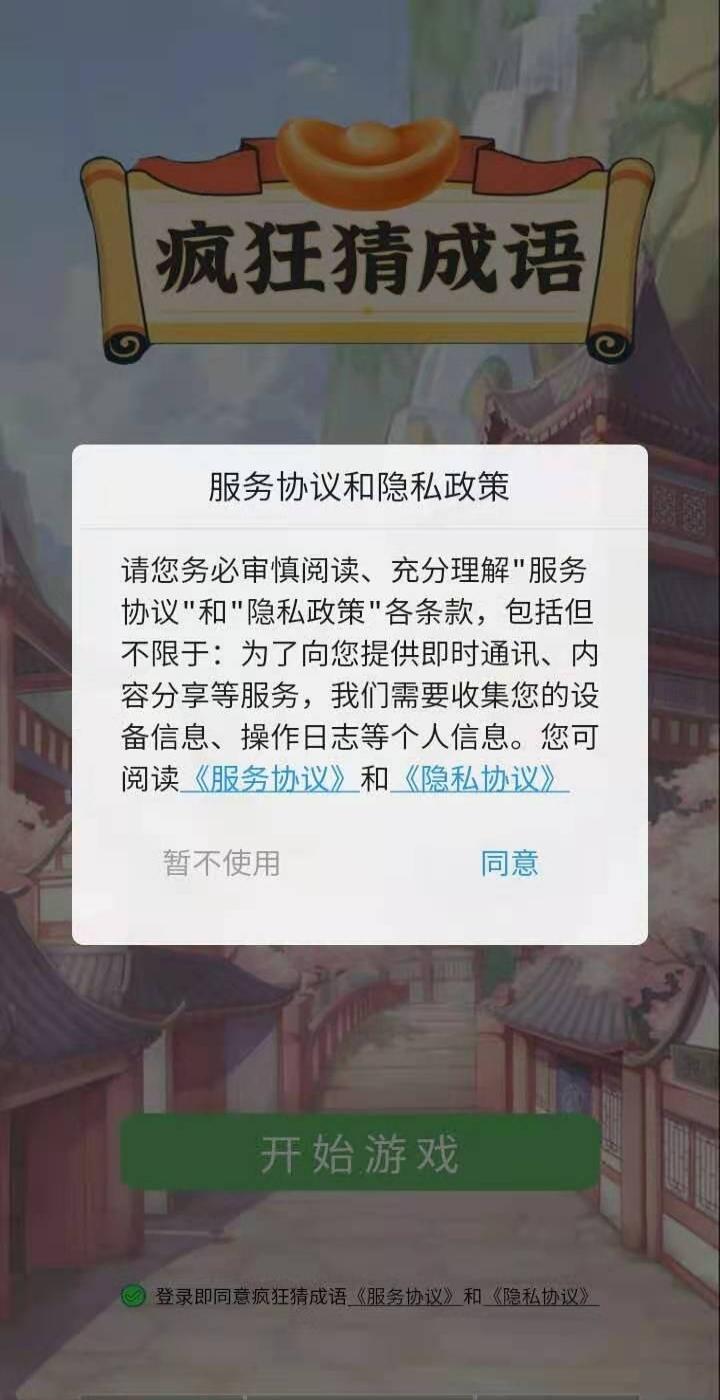This screenshot has width=720, height=1400.
Task: Toggle the green login agreement checkbox
Action: click(133, 1297)
